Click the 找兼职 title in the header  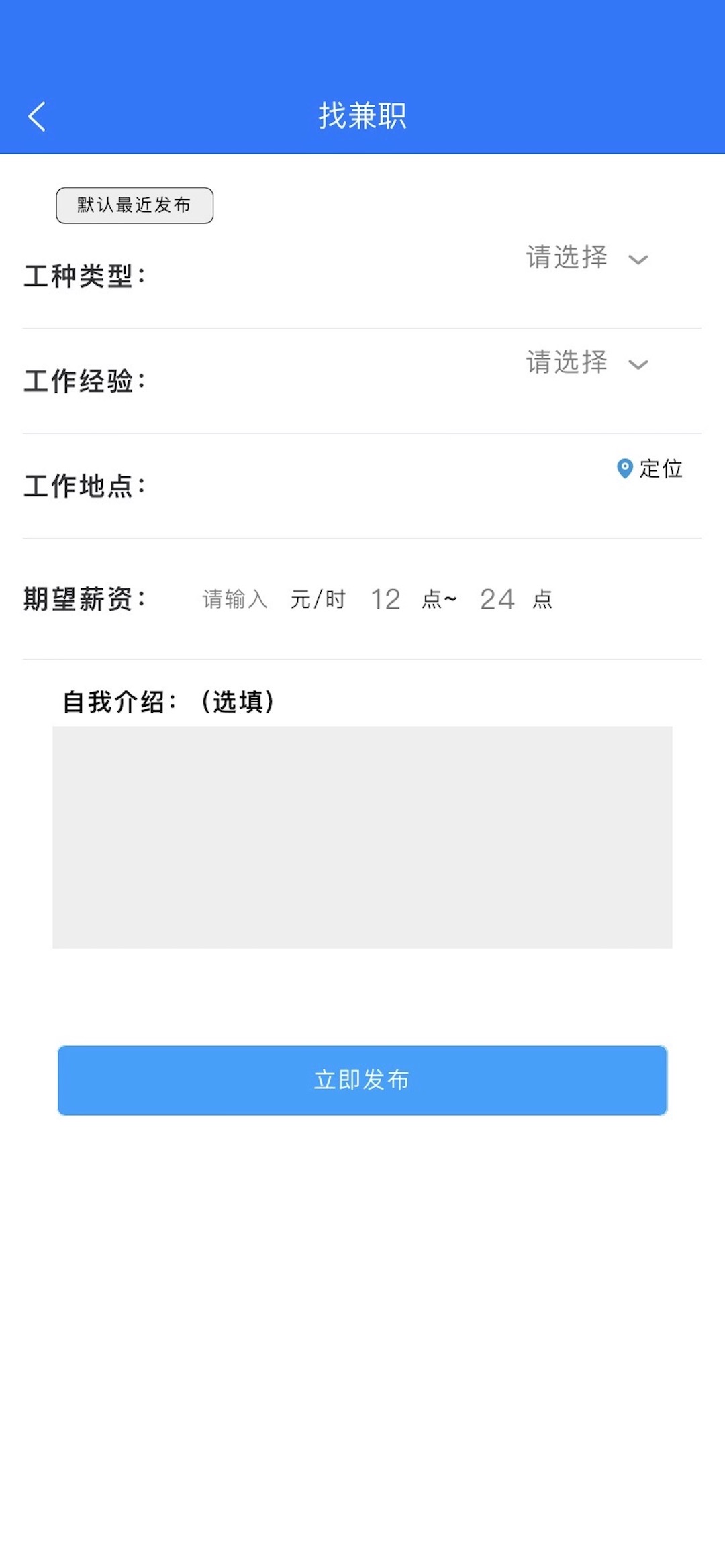pos(362,114)
